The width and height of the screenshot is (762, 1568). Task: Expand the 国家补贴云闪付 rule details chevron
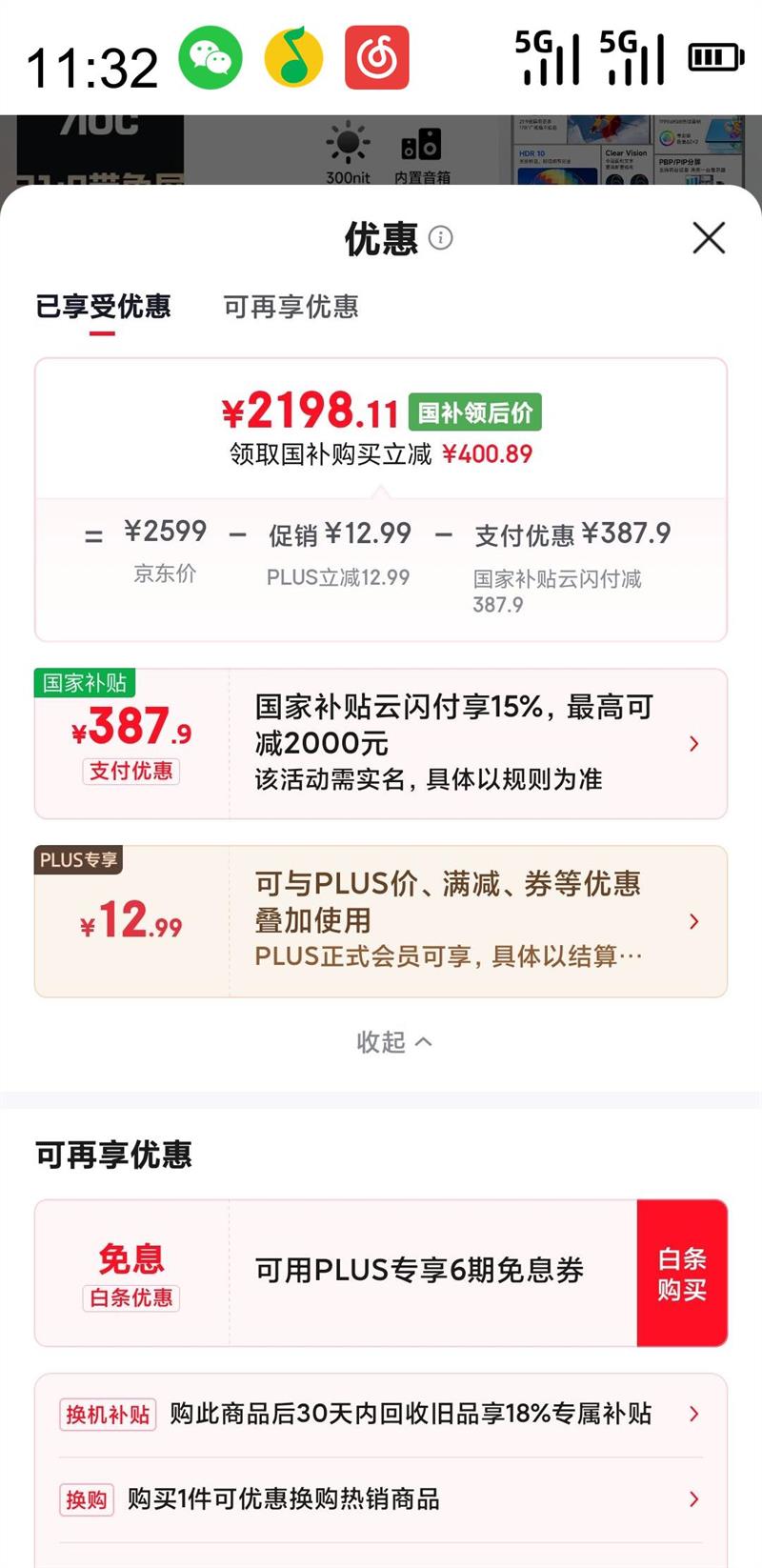click(694, 743)
